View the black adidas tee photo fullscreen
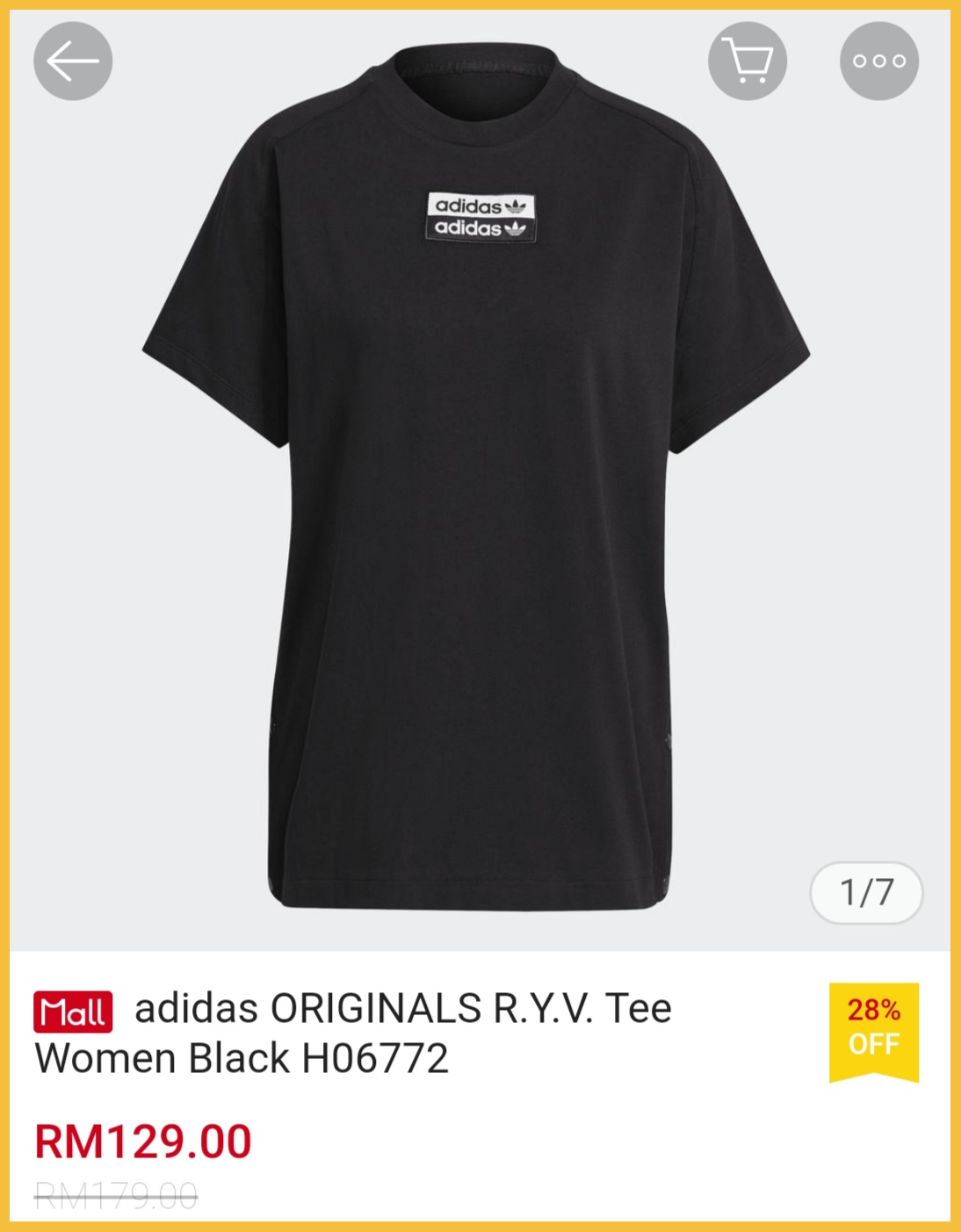961x1232 pixels. point(474,492)
